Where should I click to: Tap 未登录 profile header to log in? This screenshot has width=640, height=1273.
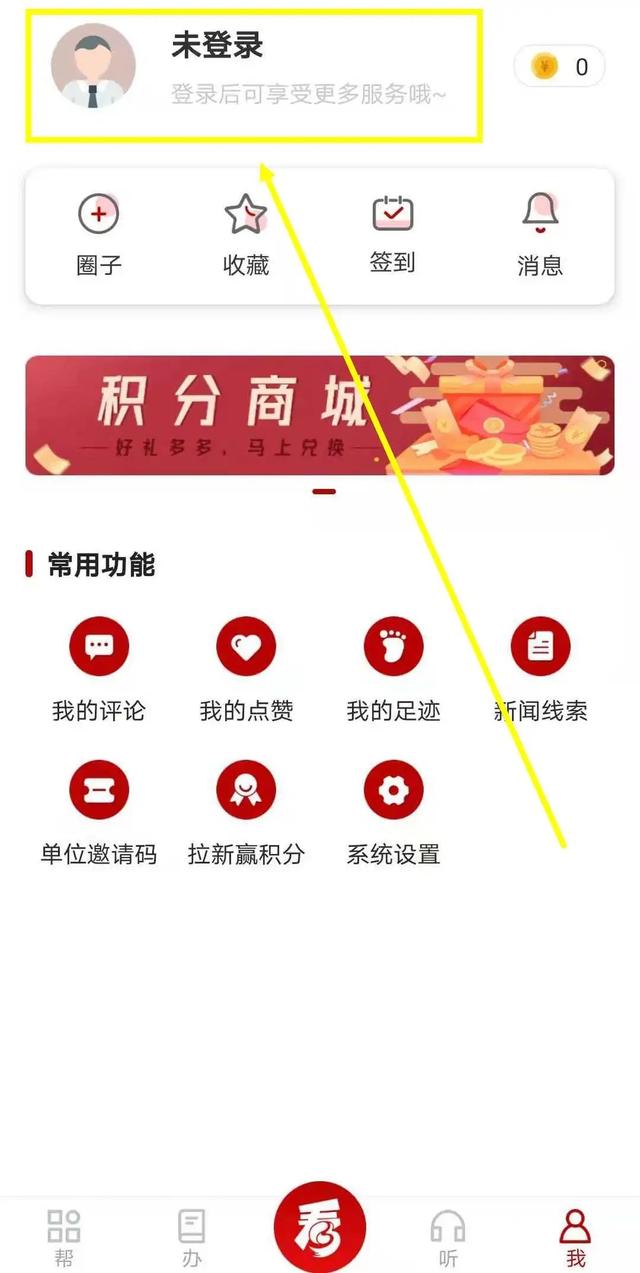tap(217, 67)
